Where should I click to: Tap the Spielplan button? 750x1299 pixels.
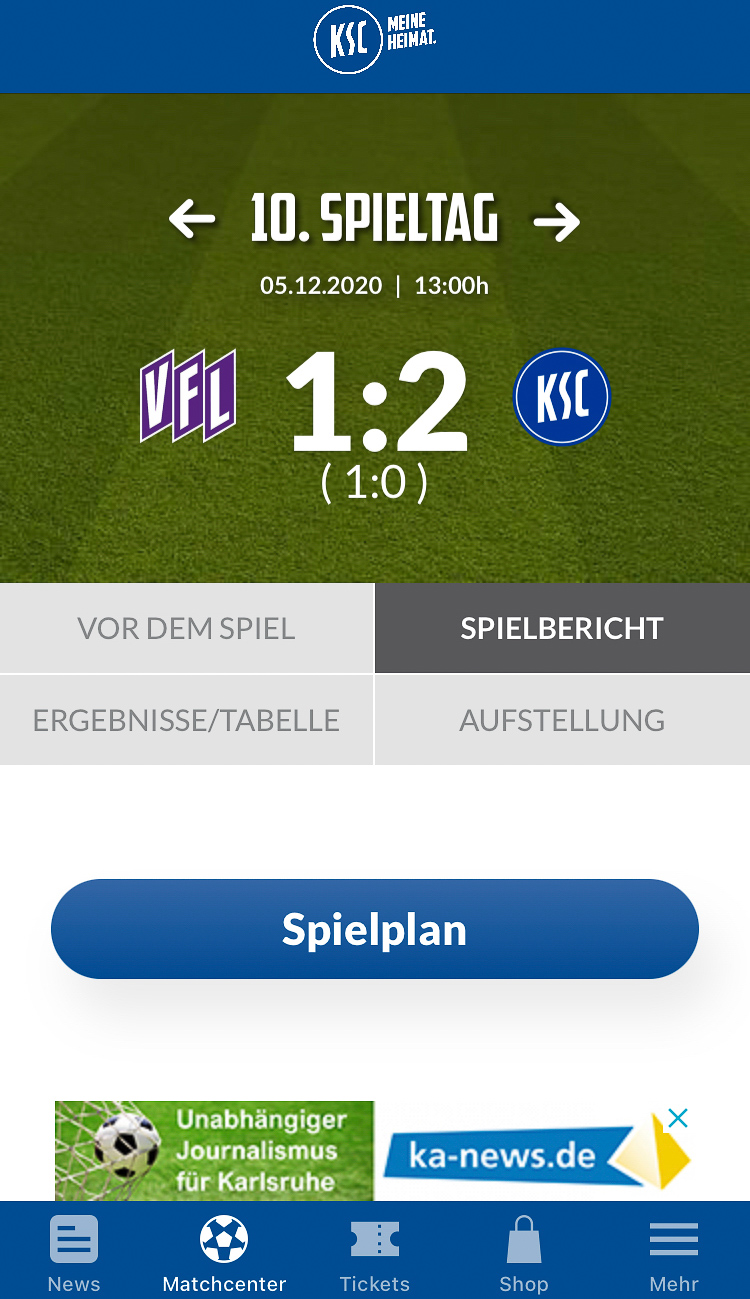tap(375, 929)
